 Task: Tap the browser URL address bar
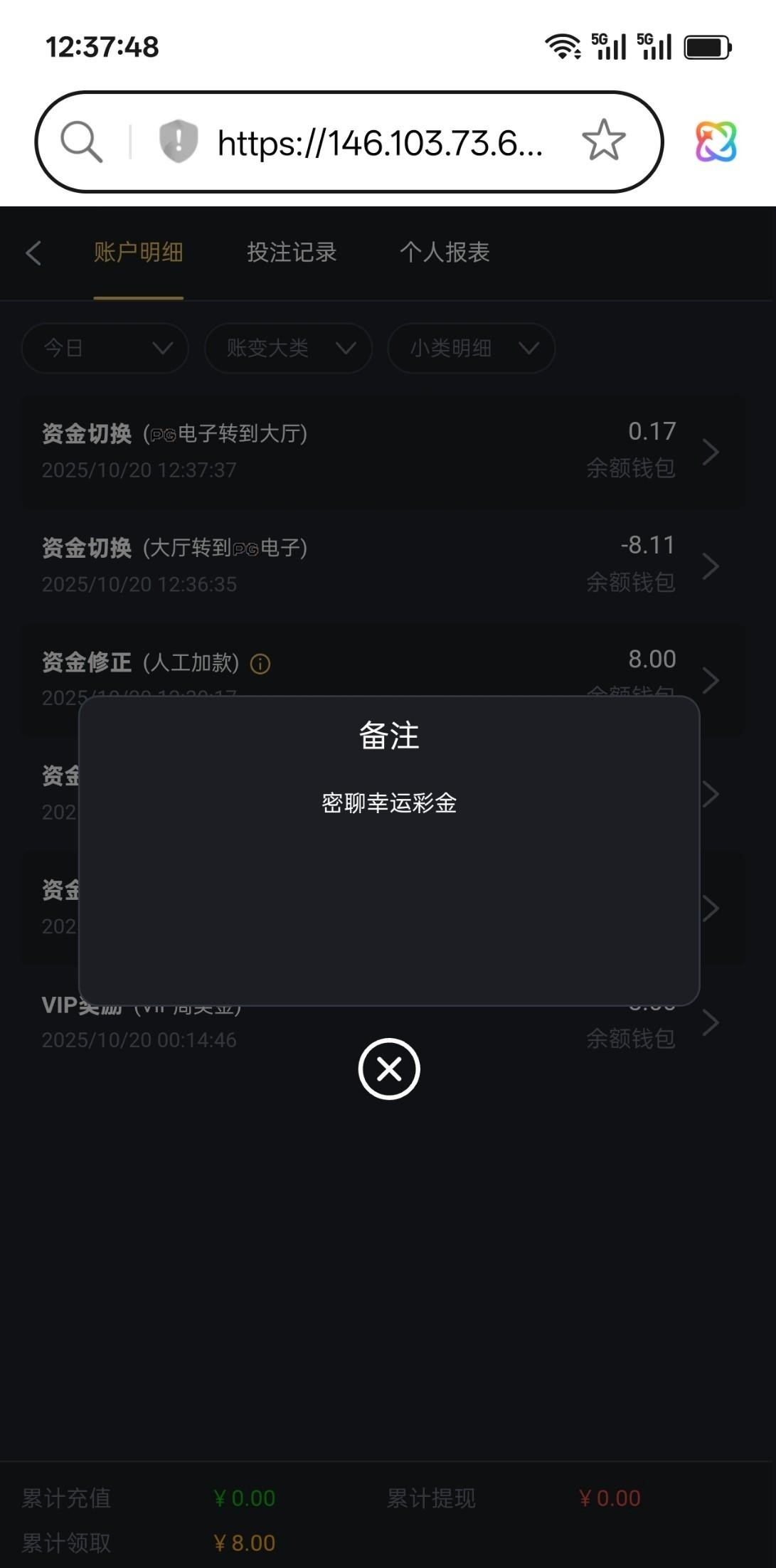379,143
